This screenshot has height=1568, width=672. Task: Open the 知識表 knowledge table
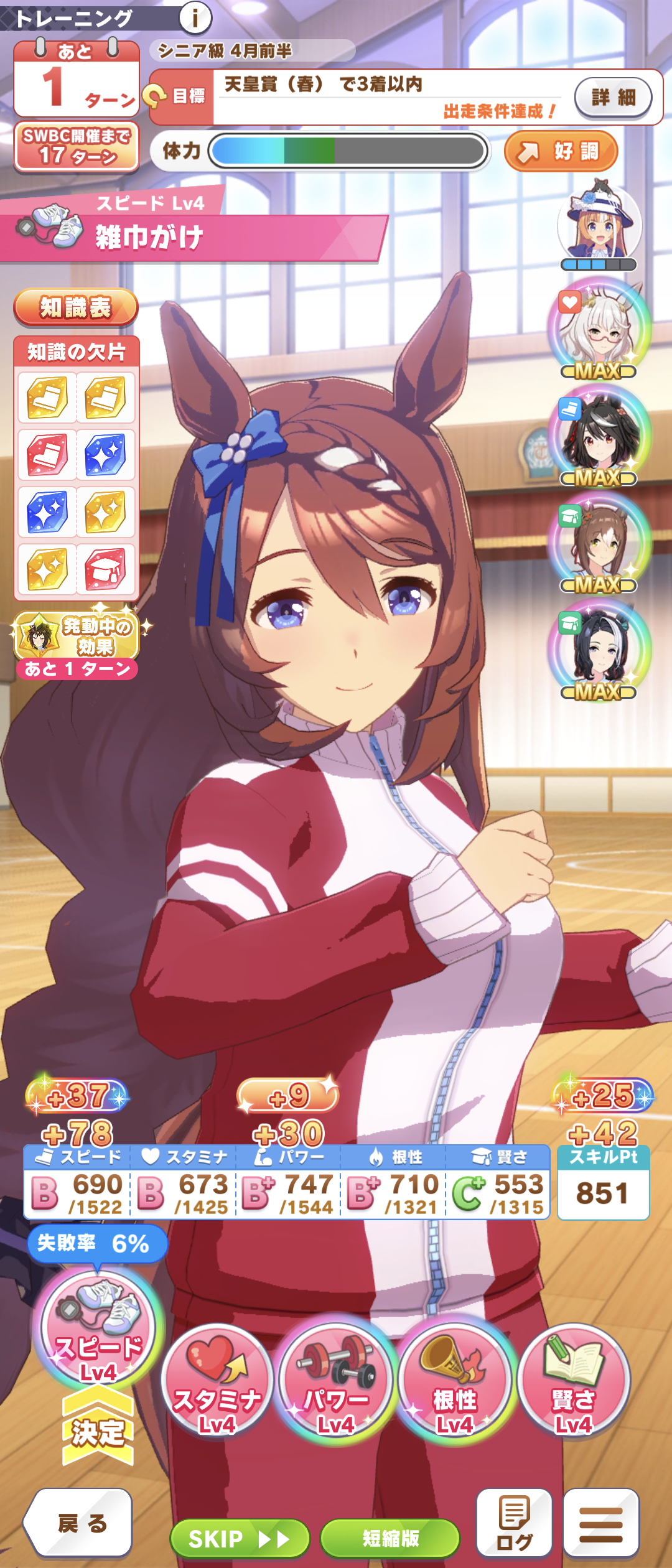pyautogui.click(x=75, y=307)
